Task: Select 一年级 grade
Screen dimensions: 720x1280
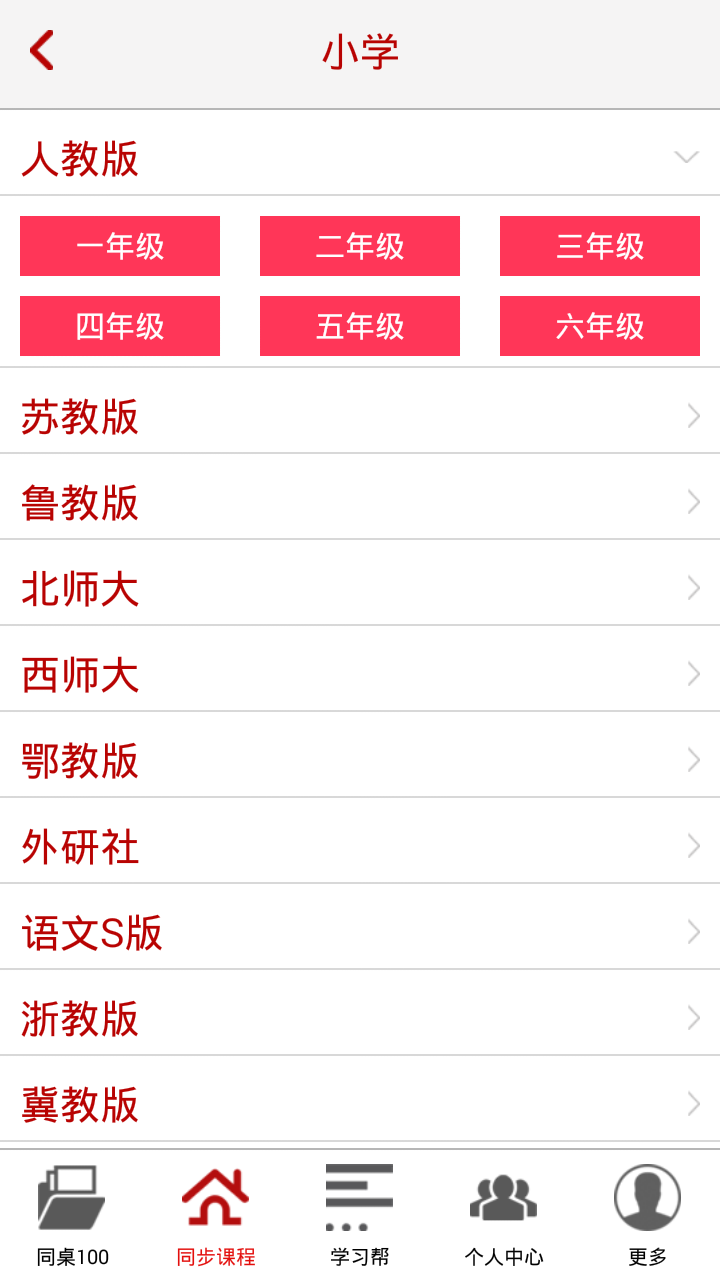Action: [120, 246]
